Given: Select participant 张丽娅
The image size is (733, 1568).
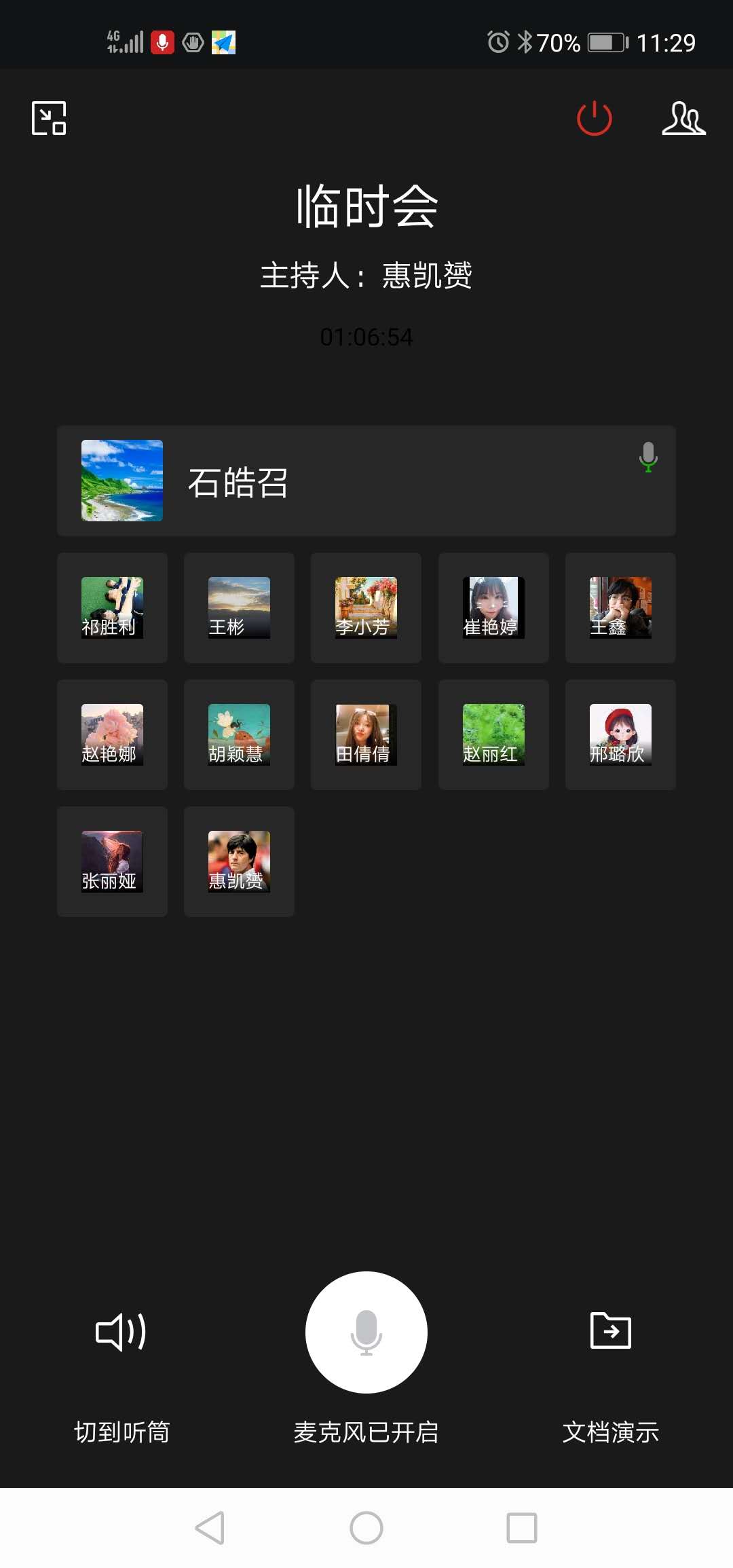Looking at the screenshot, I should (x=112, y=861).
